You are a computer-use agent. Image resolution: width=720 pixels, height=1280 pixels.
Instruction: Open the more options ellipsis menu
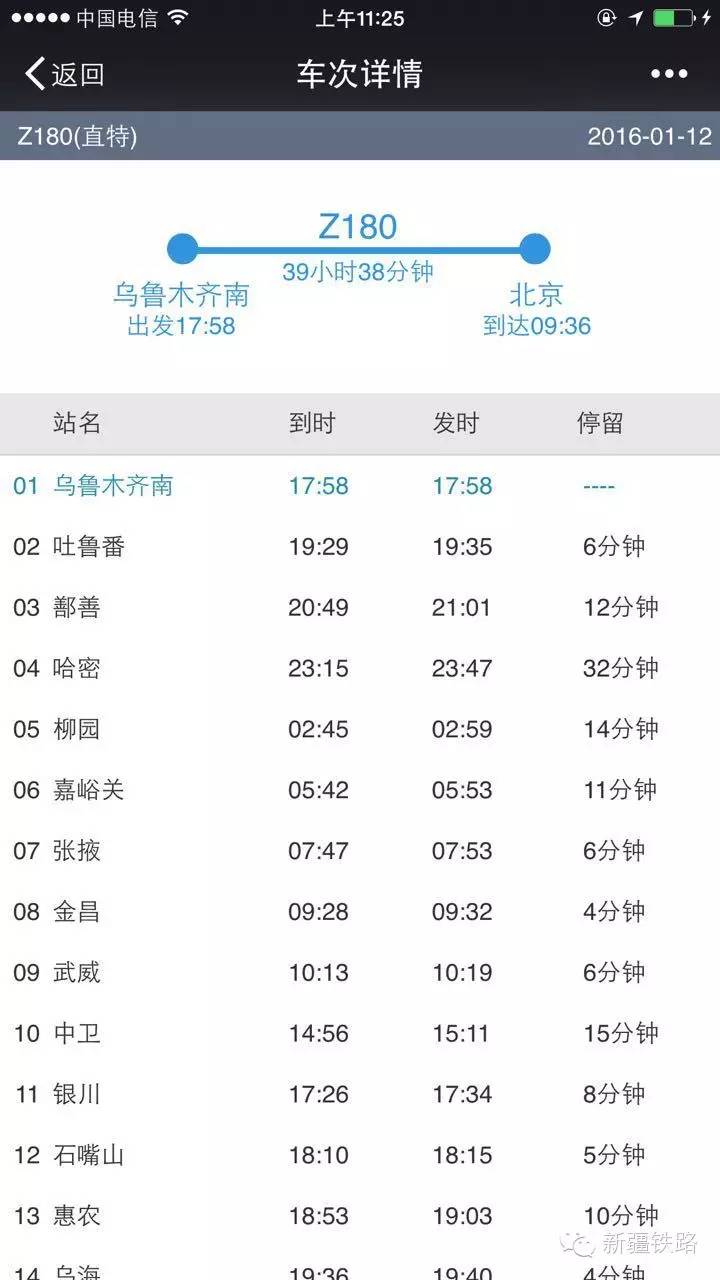[668, 73]
